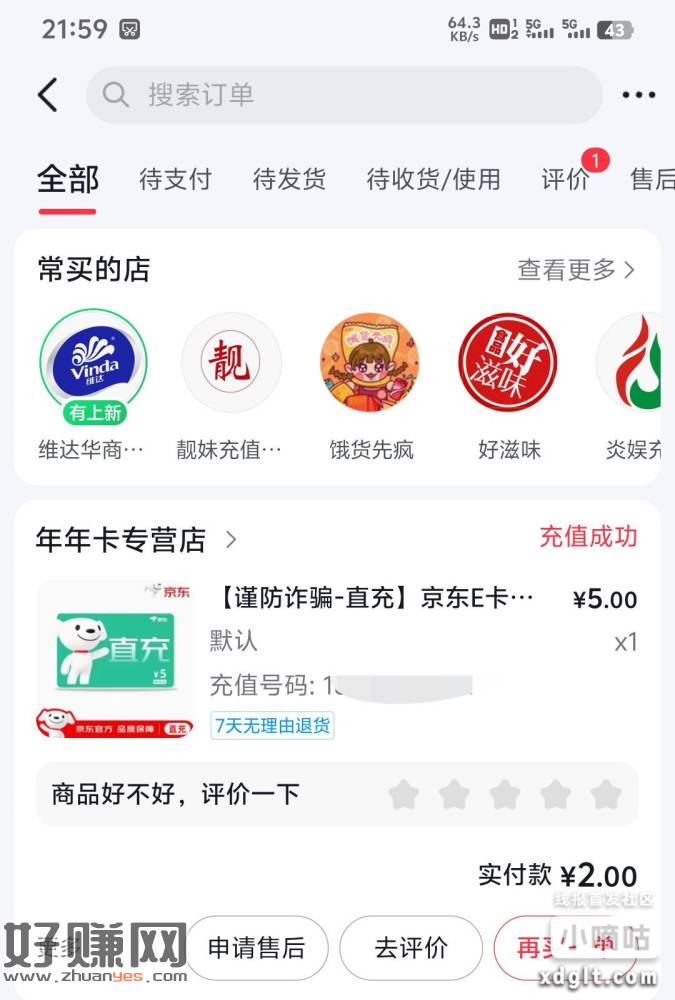The image size is (675, 1000).
Task: Tap the 再买一单 button
Action: point(565,948)
